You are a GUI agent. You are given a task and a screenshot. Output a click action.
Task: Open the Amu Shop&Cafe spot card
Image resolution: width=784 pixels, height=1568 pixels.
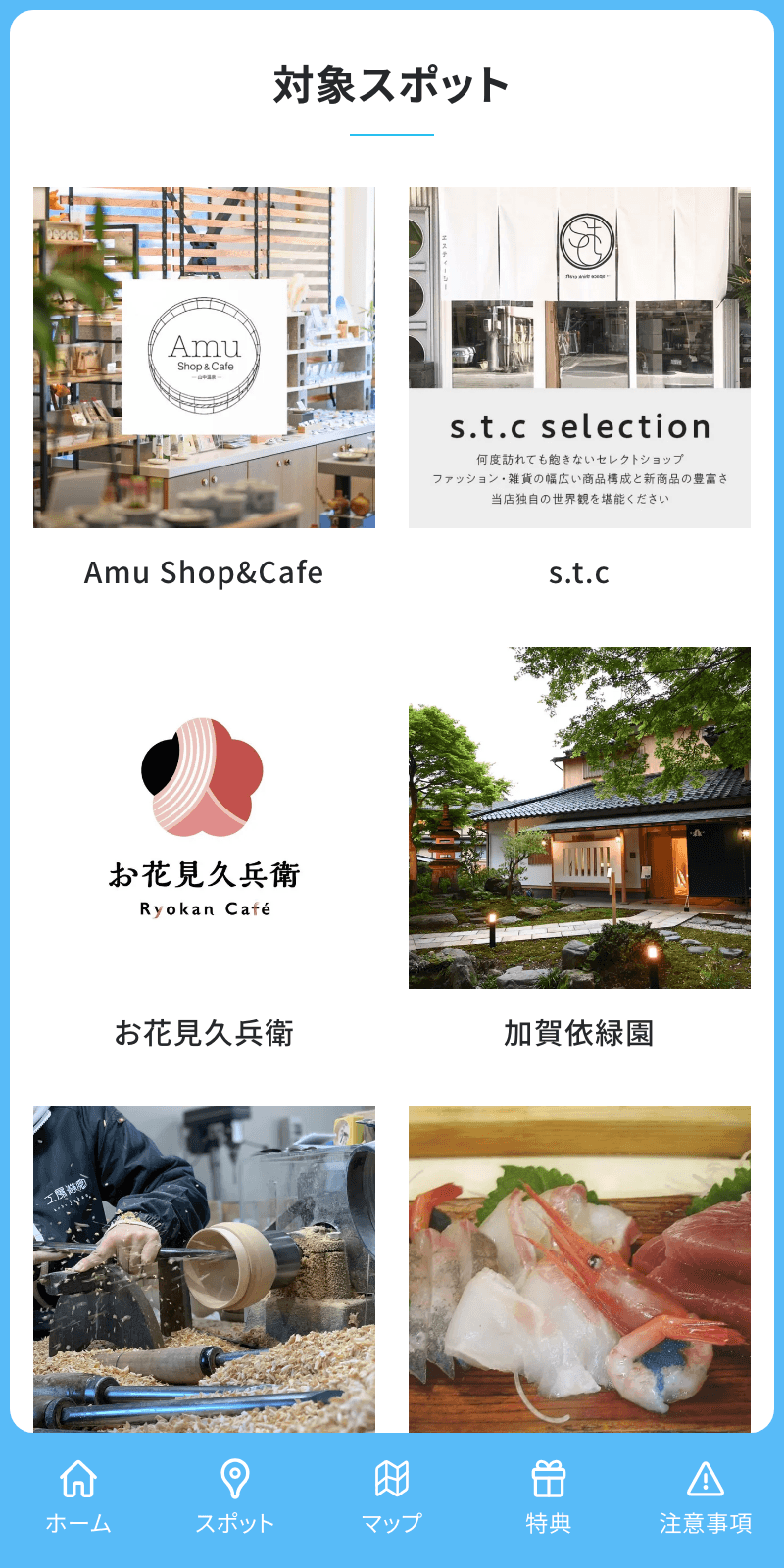pos(204,358)
